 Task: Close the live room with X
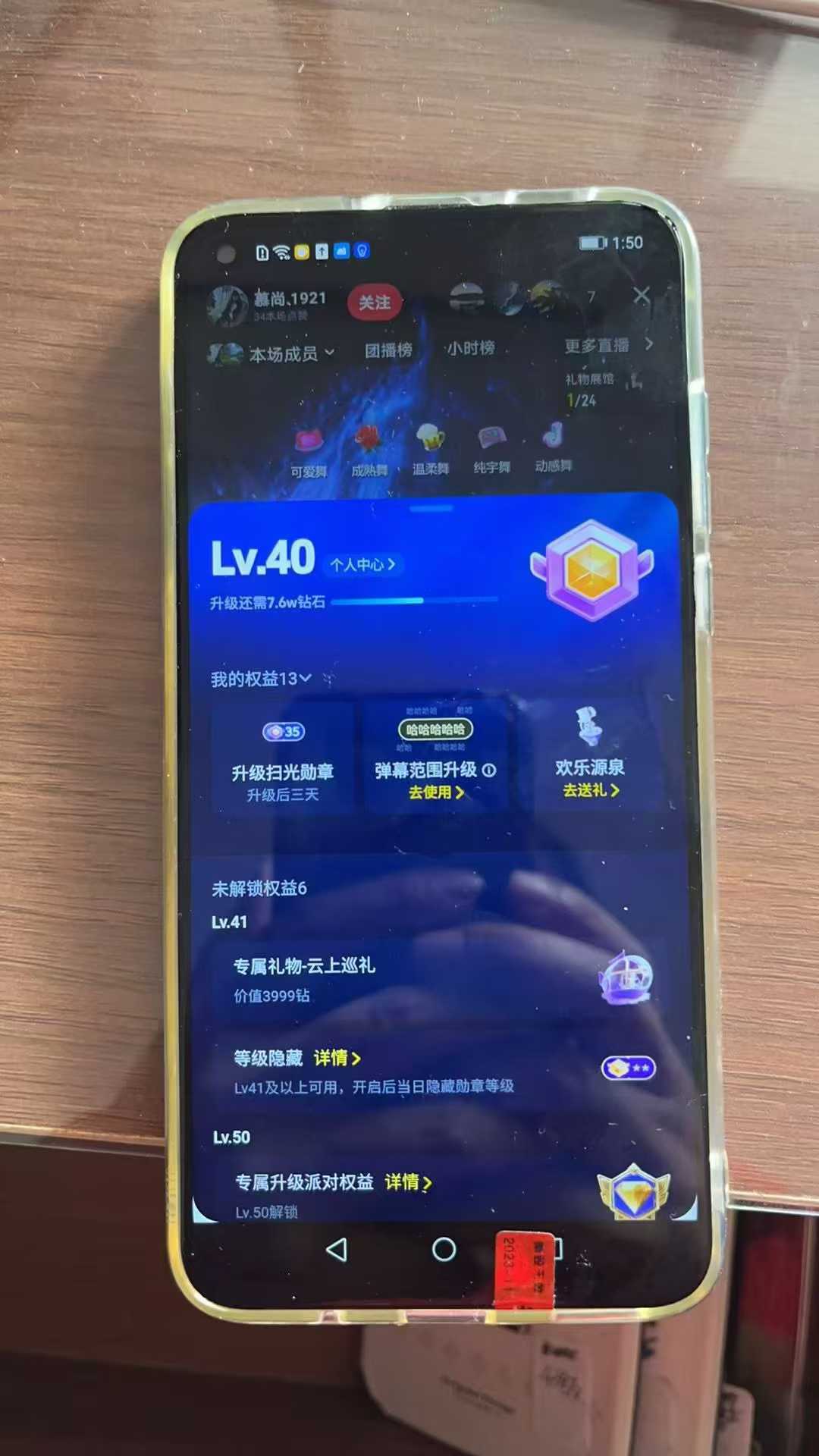642,295
